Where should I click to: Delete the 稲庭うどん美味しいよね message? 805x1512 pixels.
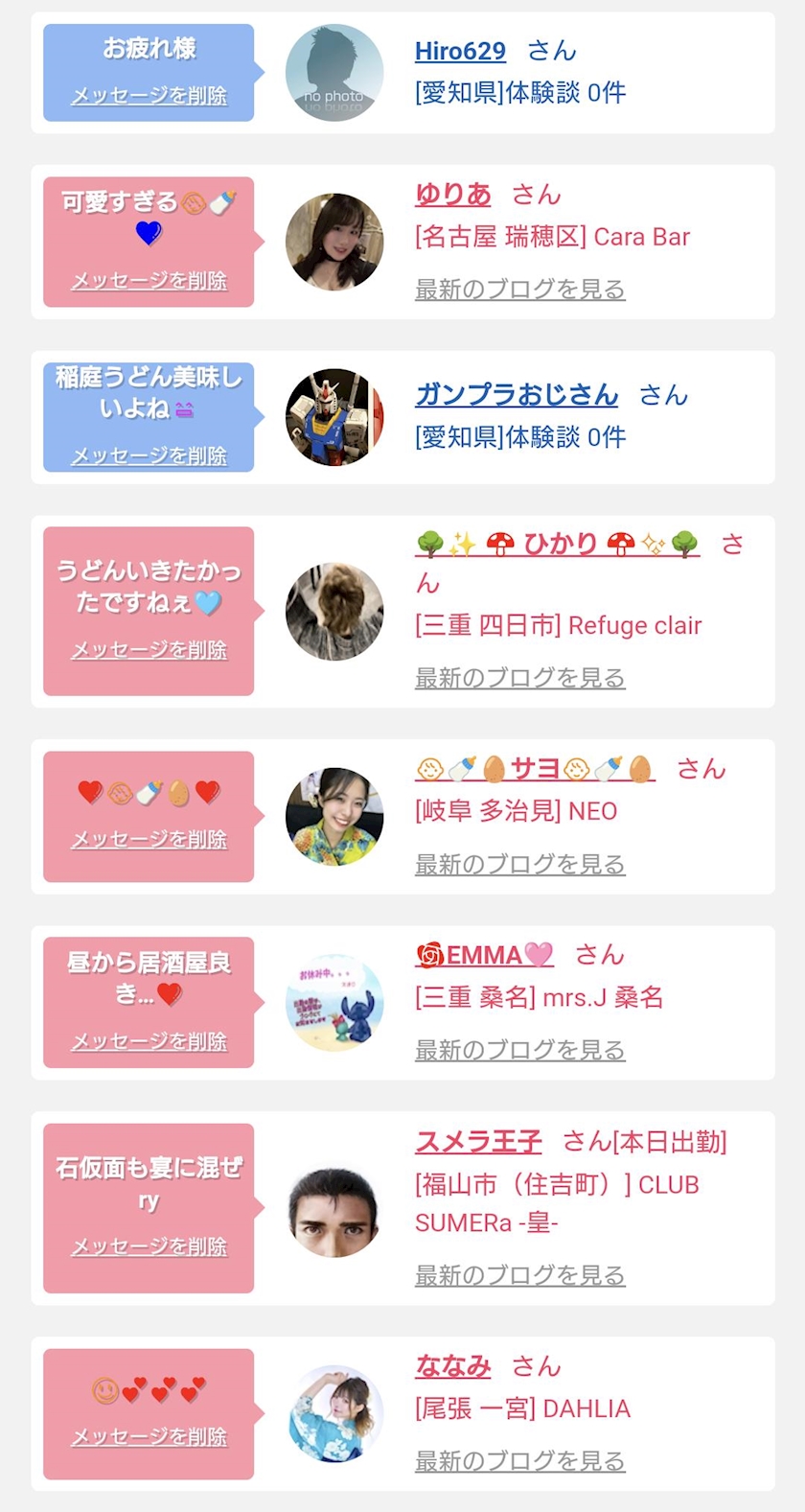[x=149, y=455]
